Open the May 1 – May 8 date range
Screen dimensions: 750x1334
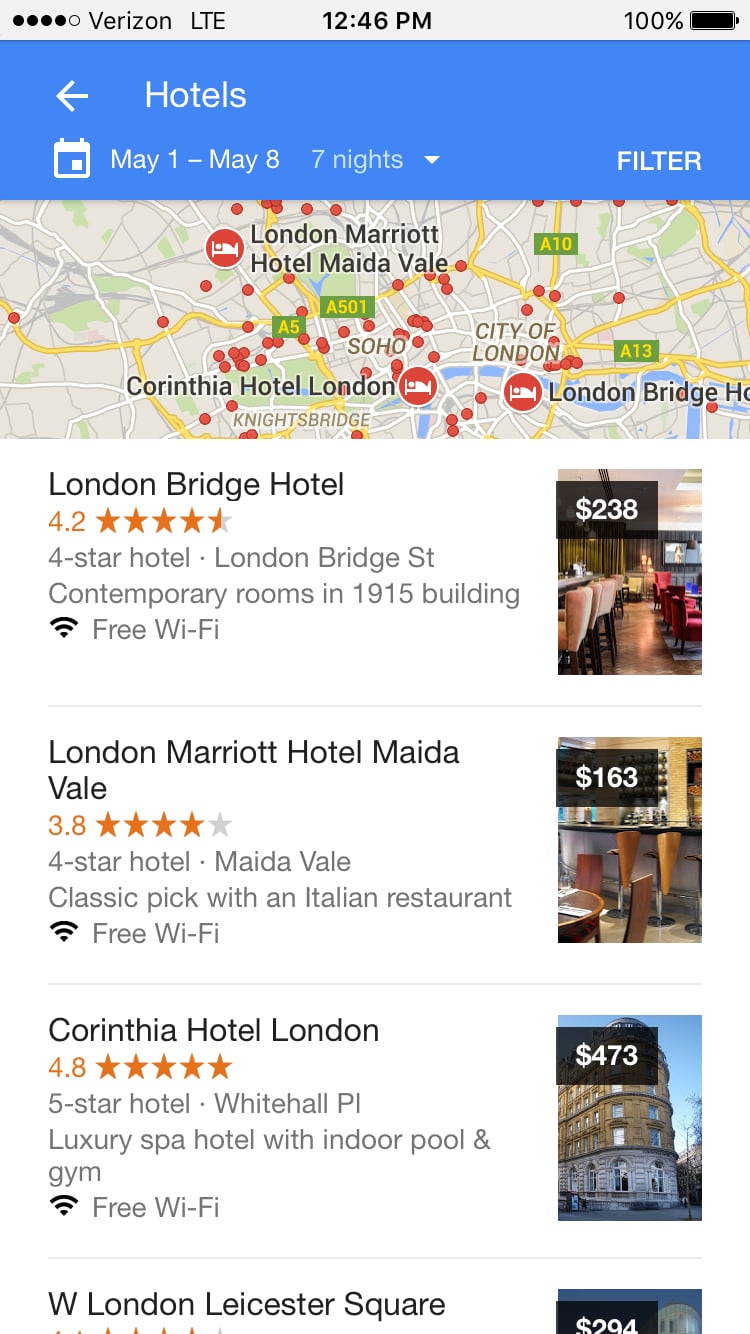pos(195,158)
